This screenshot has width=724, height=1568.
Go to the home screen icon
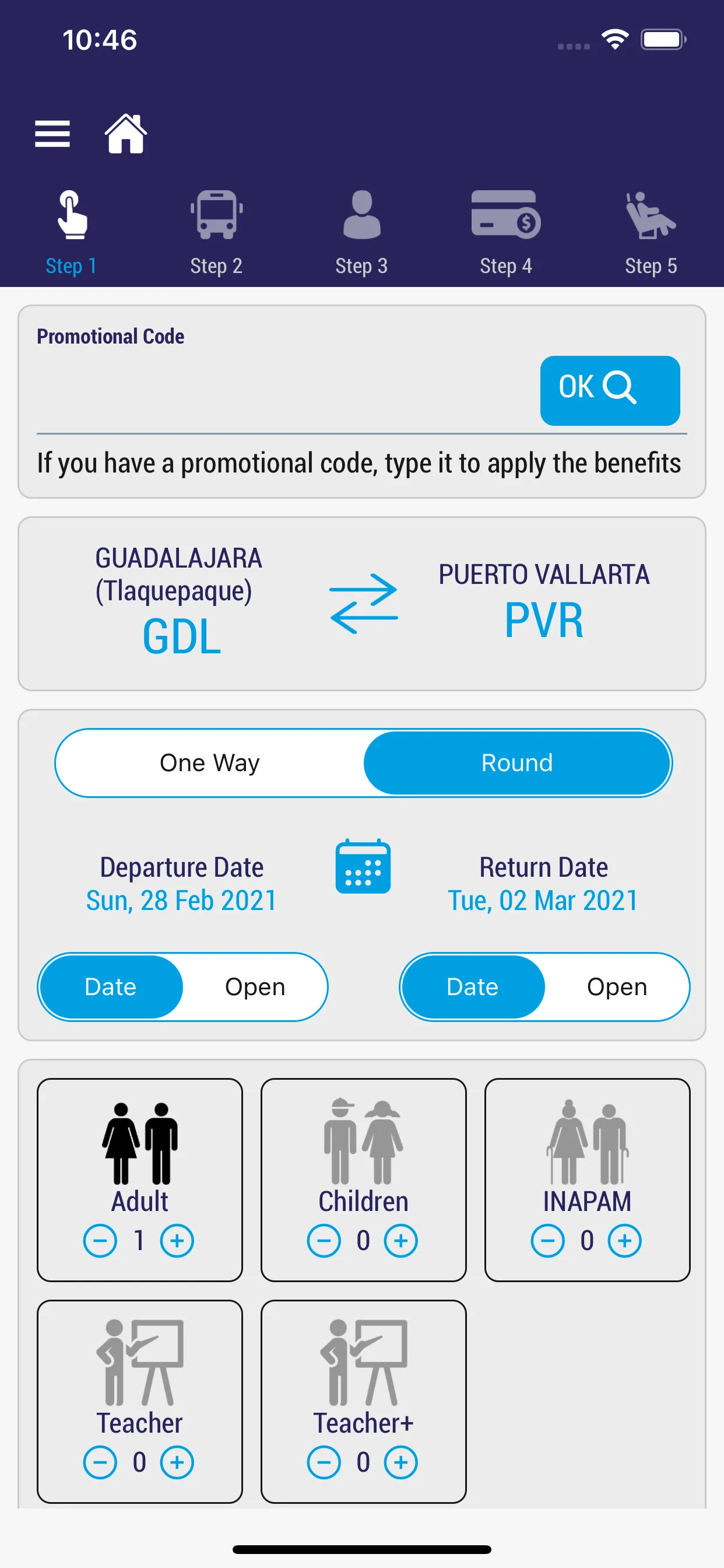[x=126, y=134]
